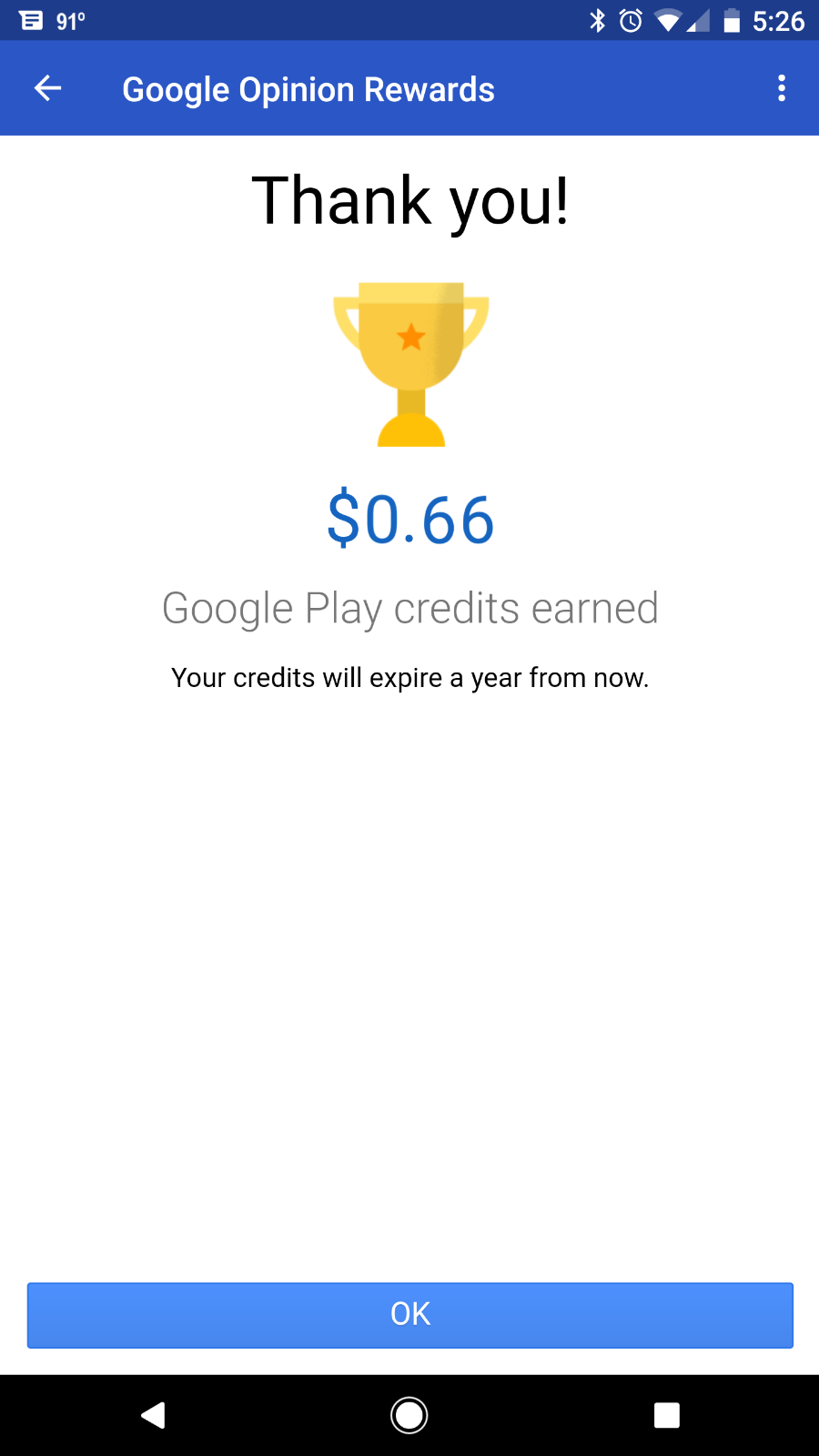Viewport: 819px width, 1456px height.
Task: Go to the system home screen
Action: (409, 1415)
